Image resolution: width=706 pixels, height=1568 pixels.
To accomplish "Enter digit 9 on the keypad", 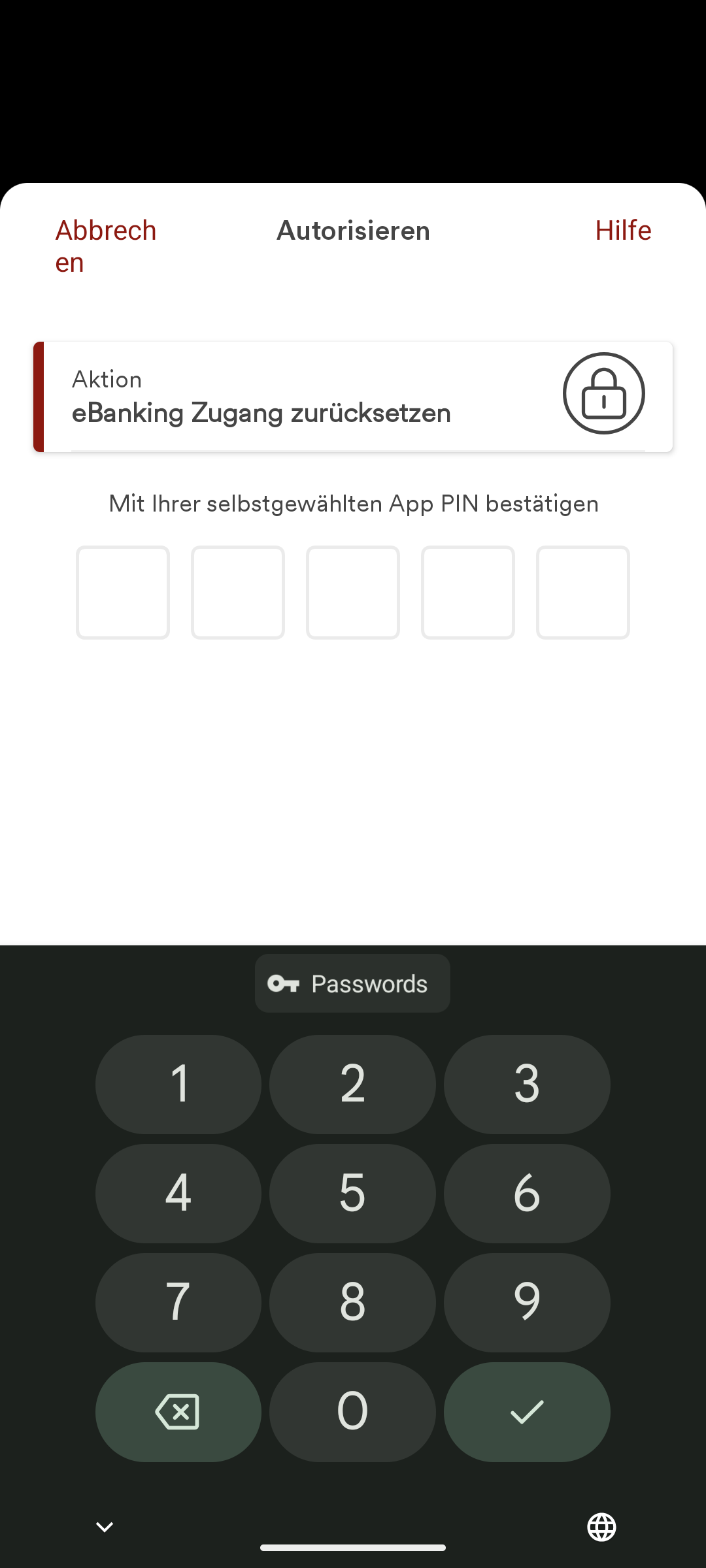I will (x=527, y=1302).
